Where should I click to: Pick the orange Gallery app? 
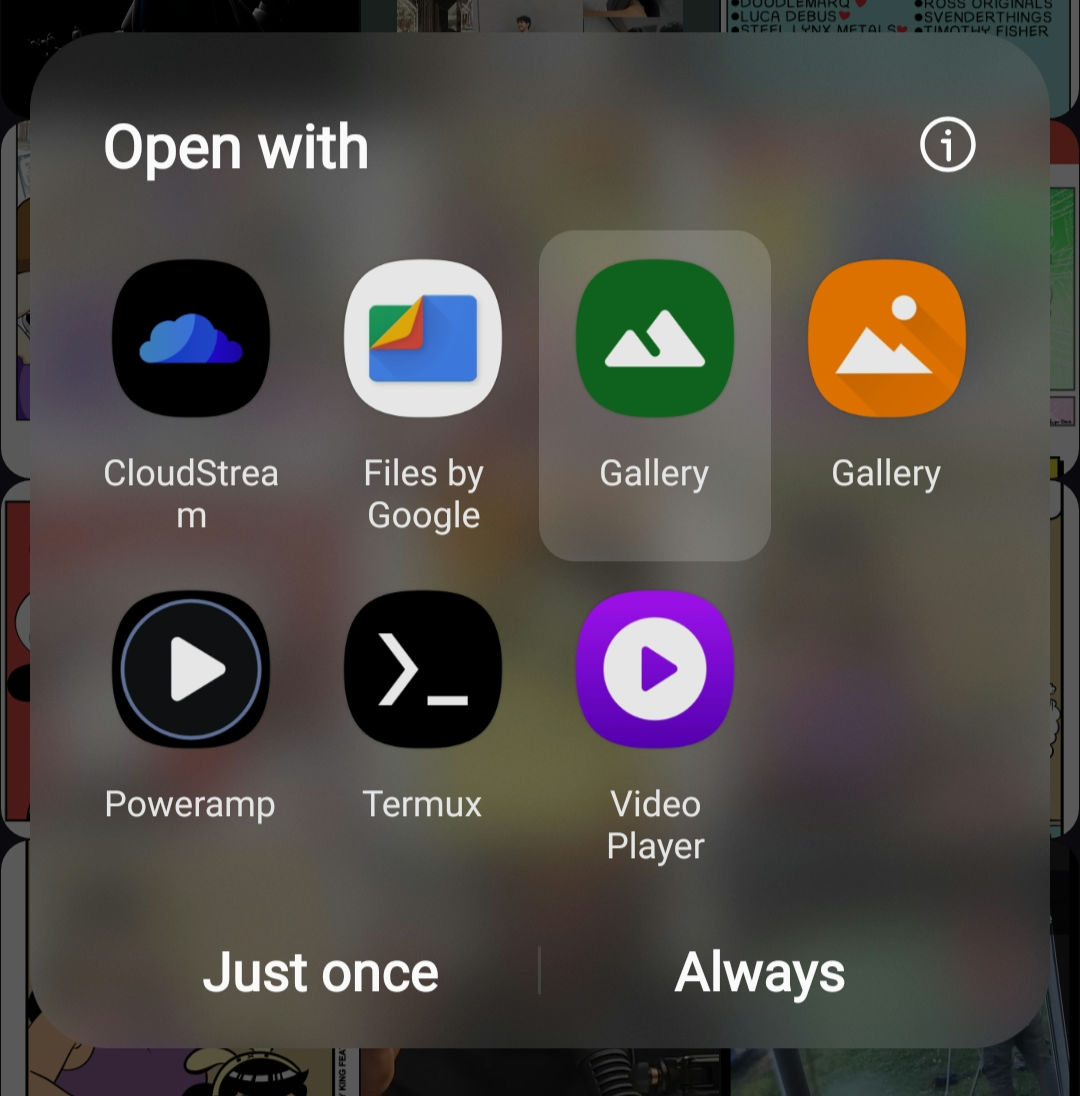887,339
